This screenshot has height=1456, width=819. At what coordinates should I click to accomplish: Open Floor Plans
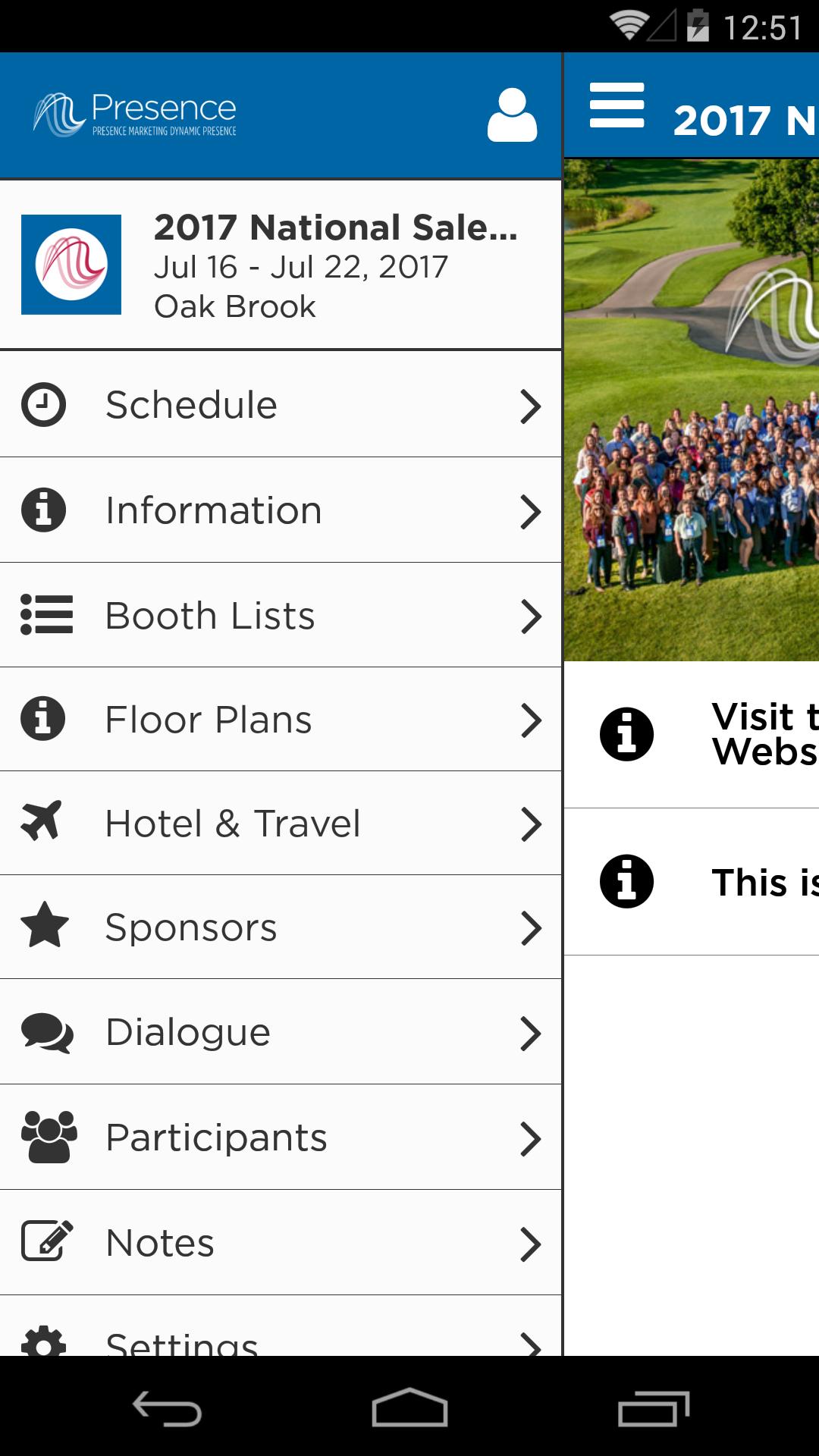tap(281, 720)
